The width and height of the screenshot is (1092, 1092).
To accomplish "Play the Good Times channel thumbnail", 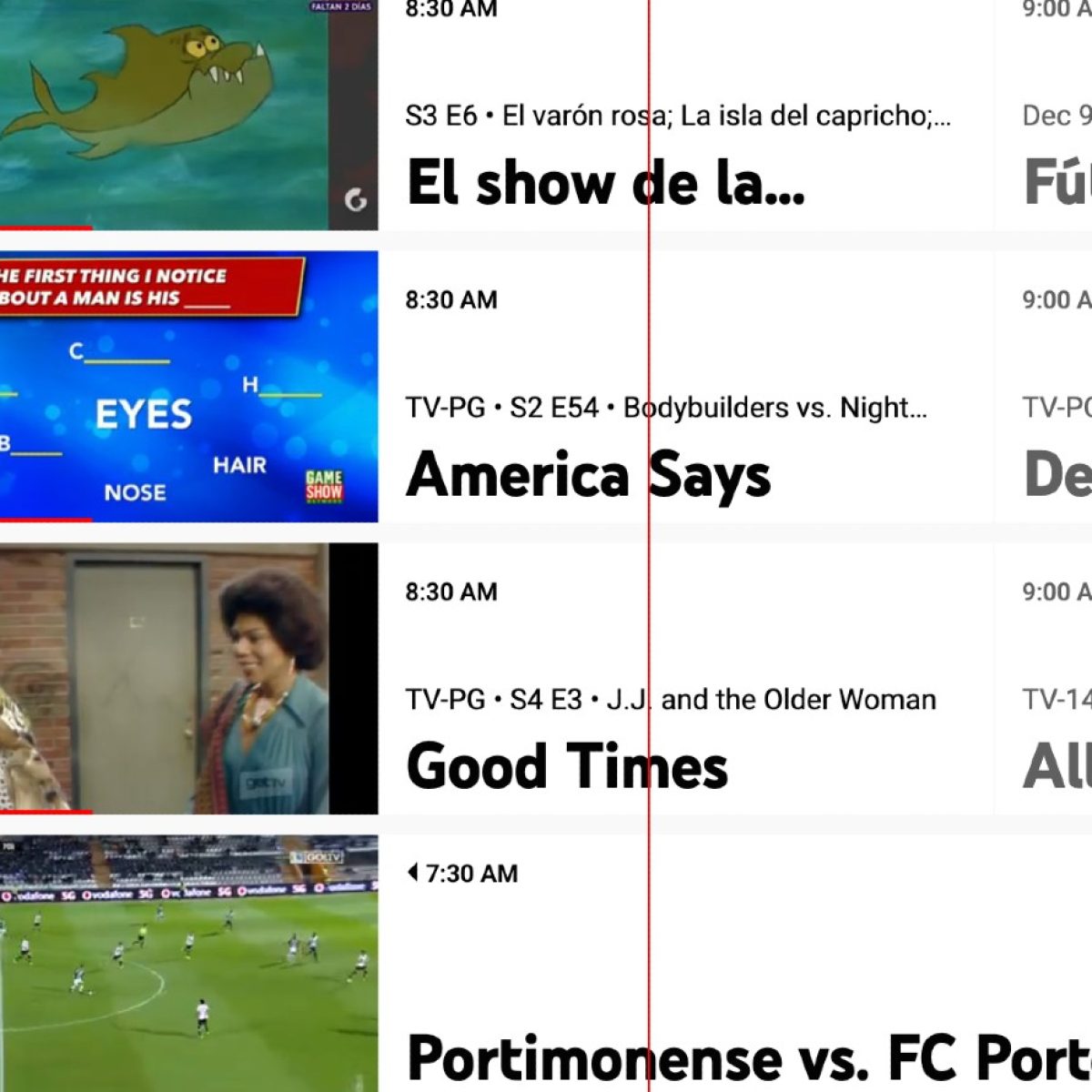I will pyautogui.click(x=187, y=678).
